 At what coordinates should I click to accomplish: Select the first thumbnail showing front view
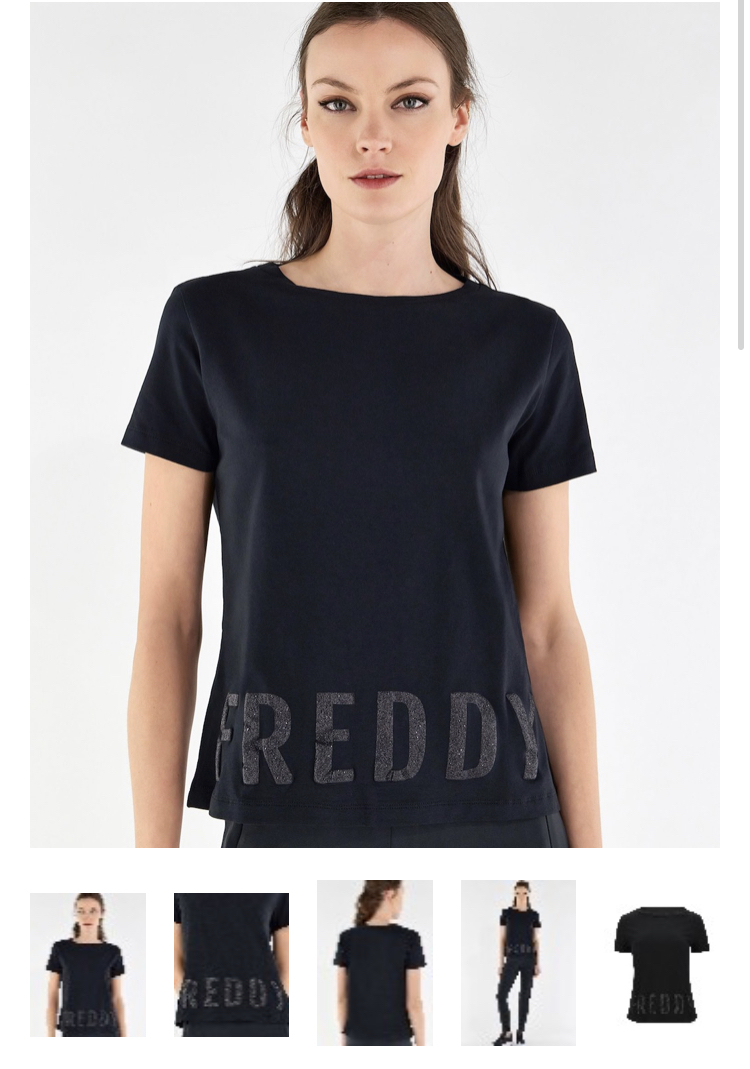[x=88, y=964]
